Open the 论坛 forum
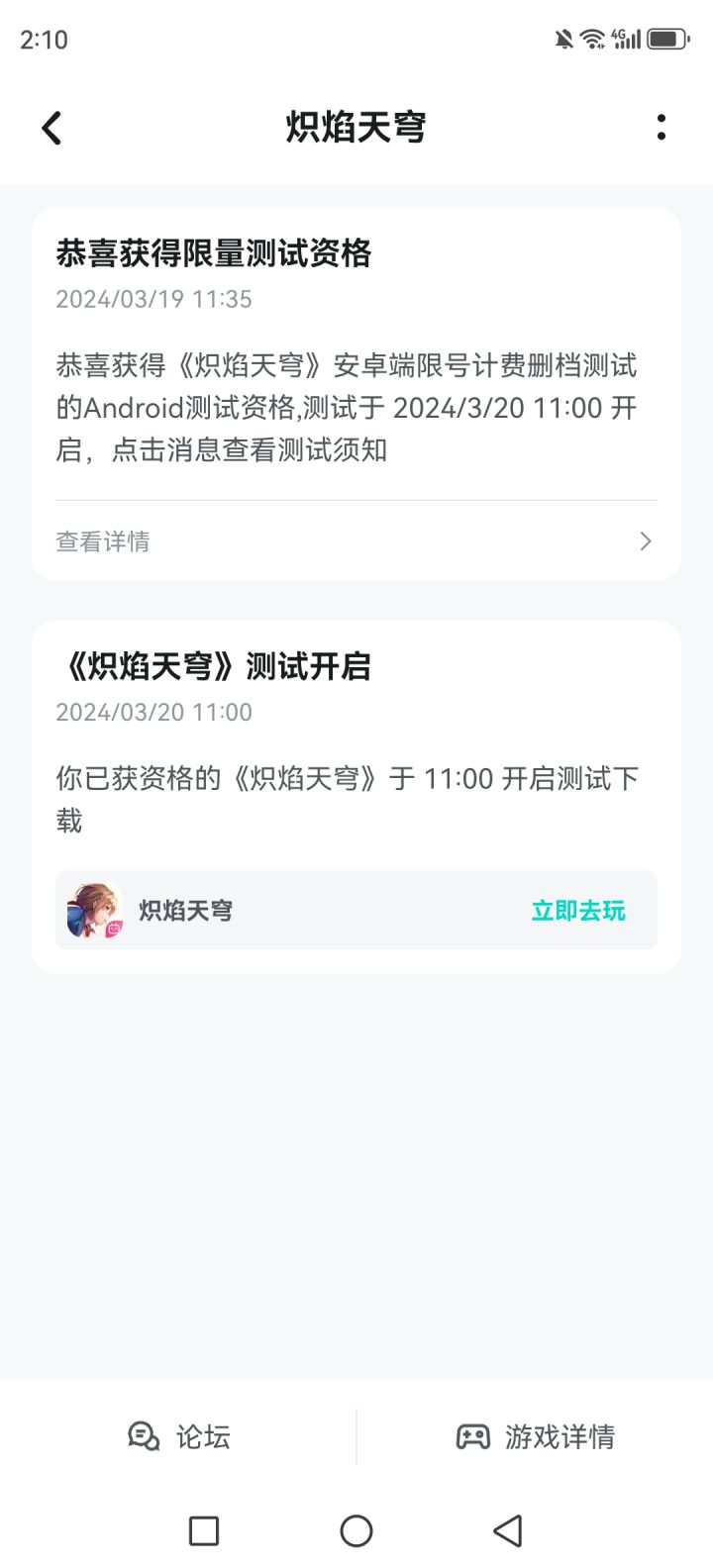The image size is (713, 1568). 179,1436
